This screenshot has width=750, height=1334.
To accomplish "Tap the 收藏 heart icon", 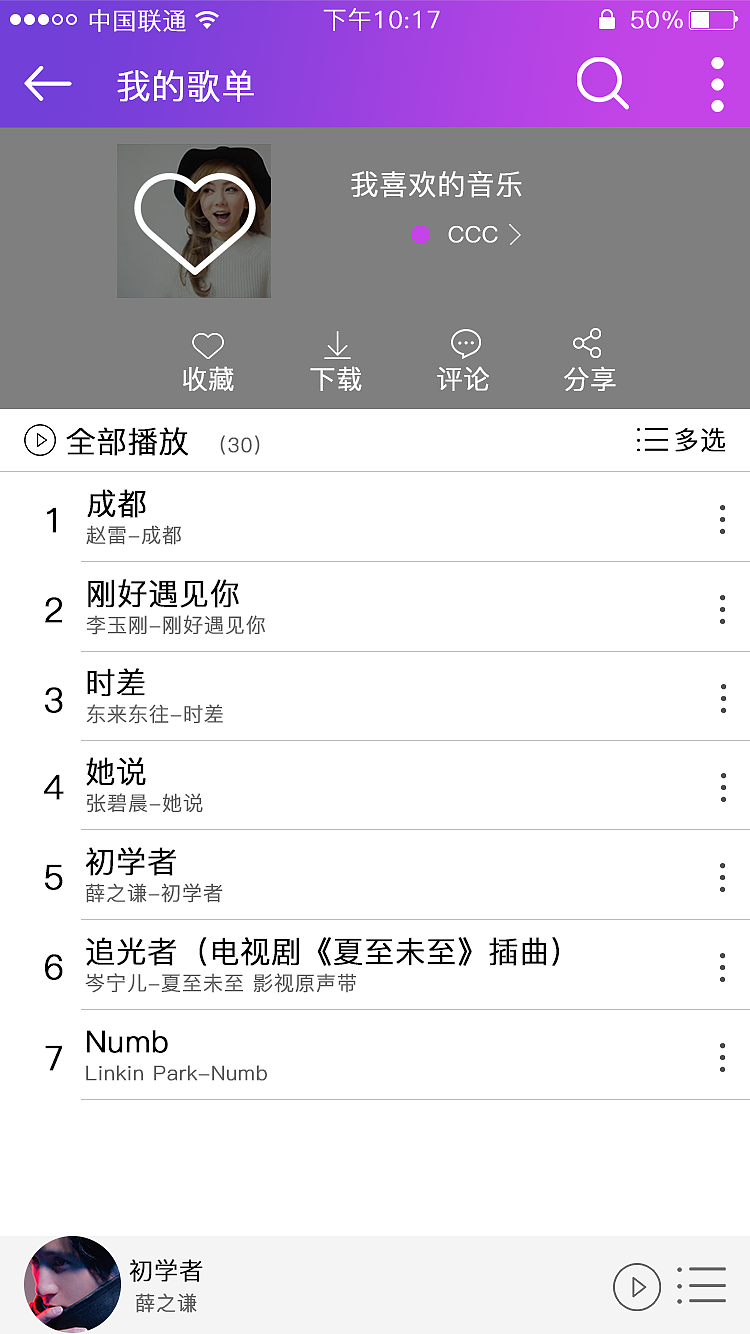I will 207,358.
